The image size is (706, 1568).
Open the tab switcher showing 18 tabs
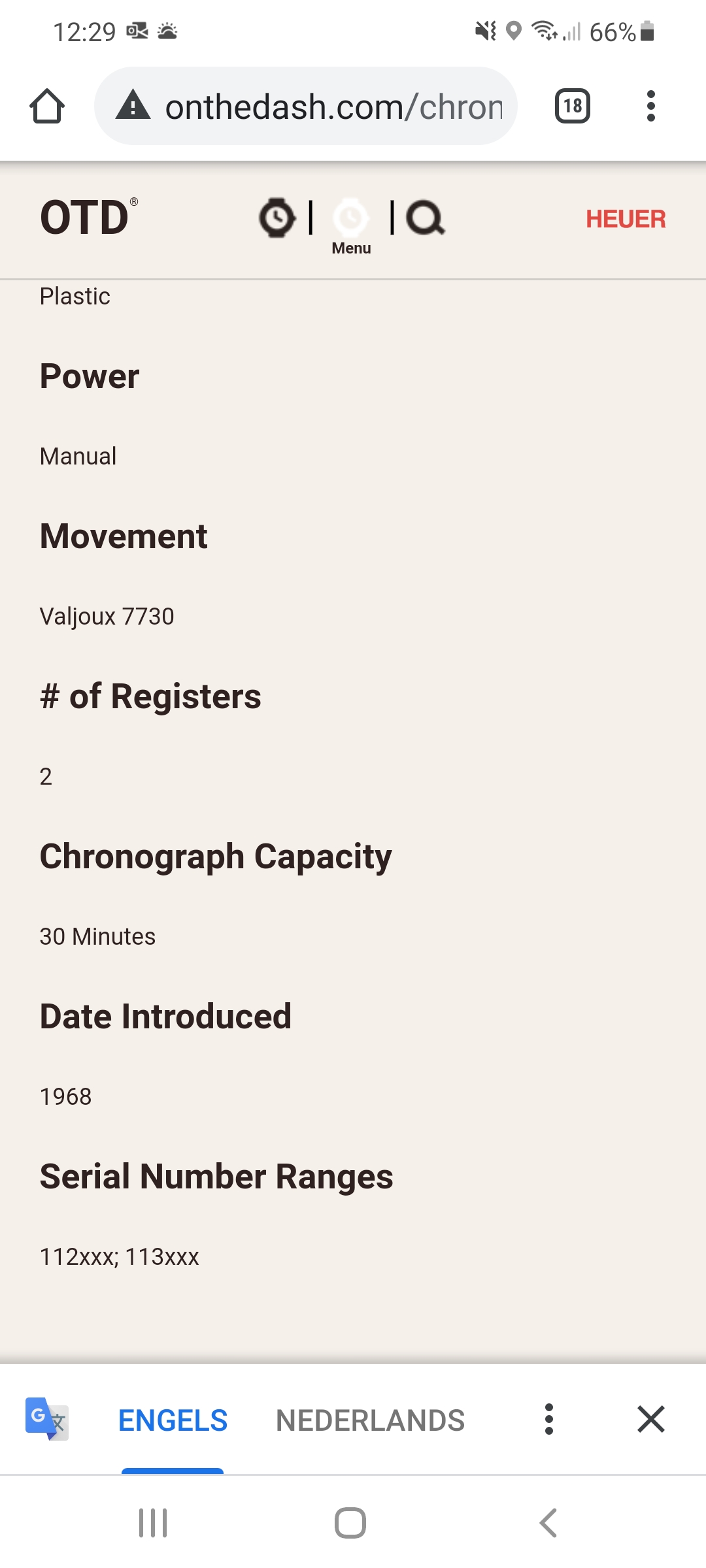(x=572, y=106)
